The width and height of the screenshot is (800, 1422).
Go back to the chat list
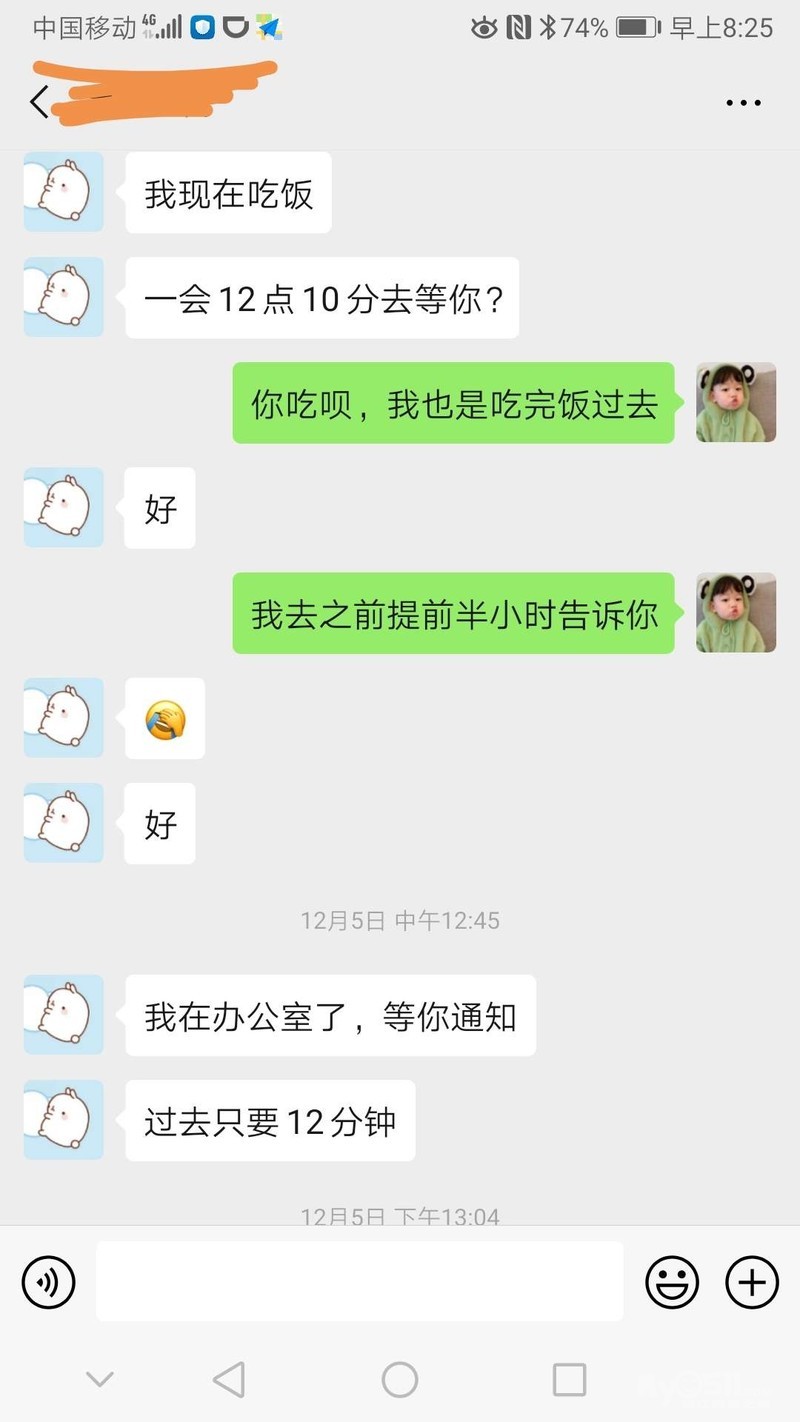coord(40,102)
